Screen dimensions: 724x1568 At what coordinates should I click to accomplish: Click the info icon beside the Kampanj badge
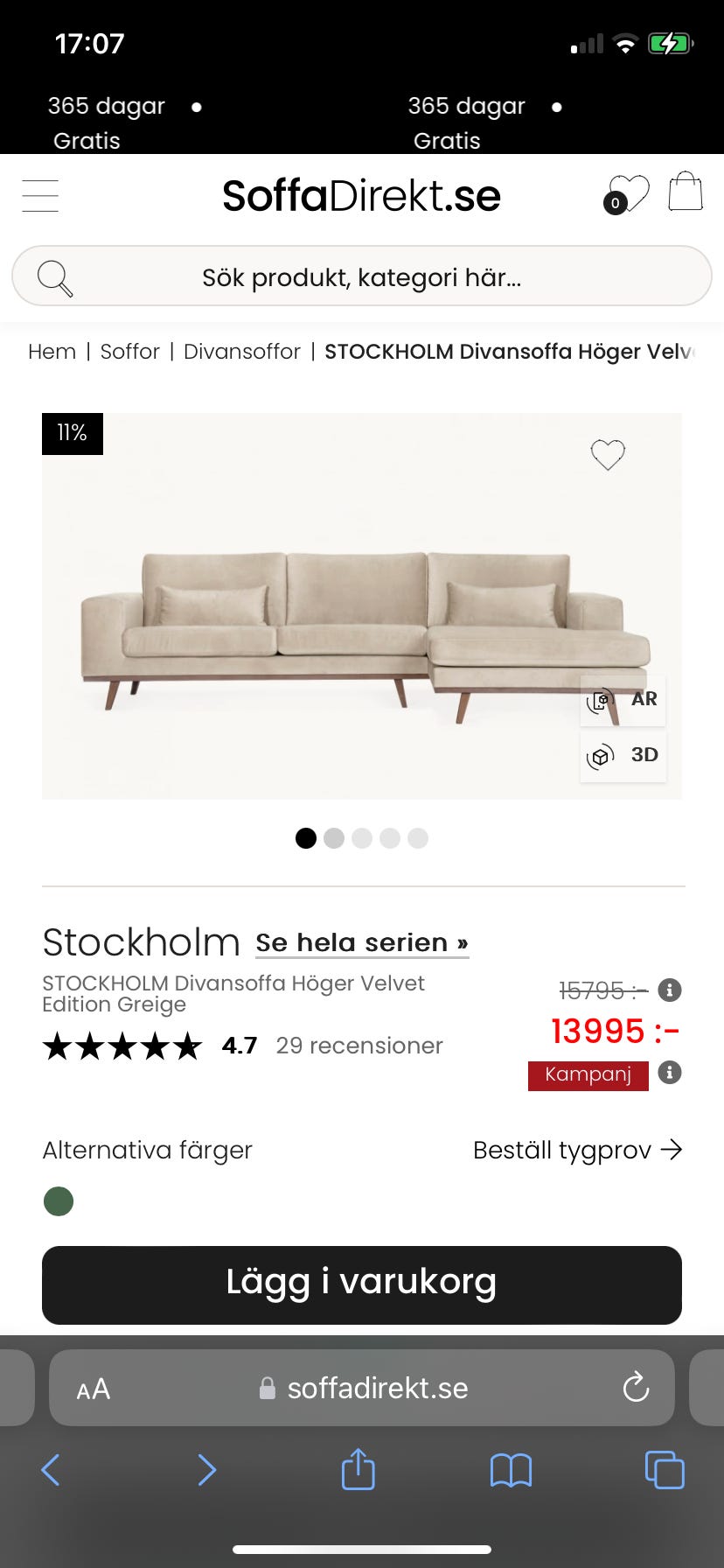coord(670,1074)
